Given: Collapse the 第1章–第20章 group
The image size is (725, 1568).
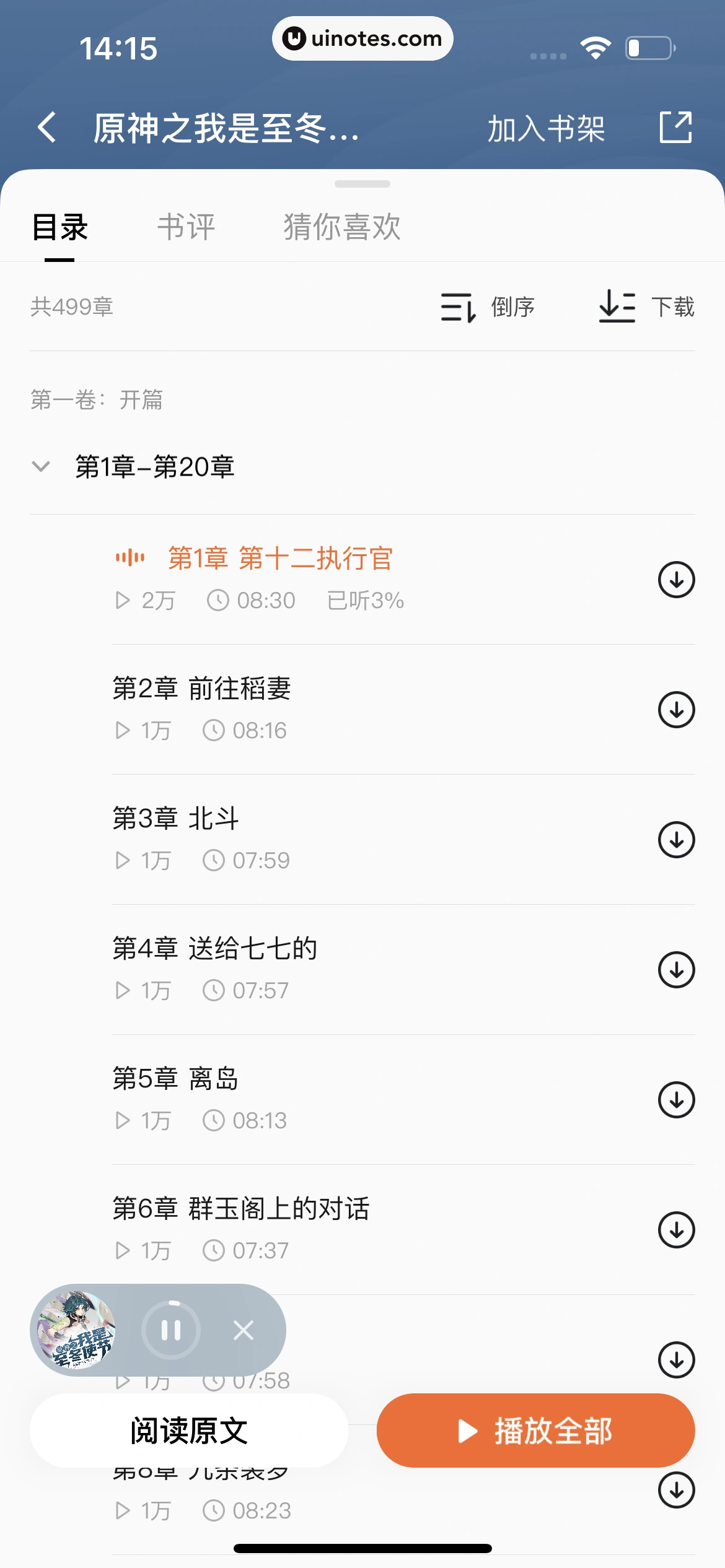Looking at the screenshot, I should tap(42, 466).
